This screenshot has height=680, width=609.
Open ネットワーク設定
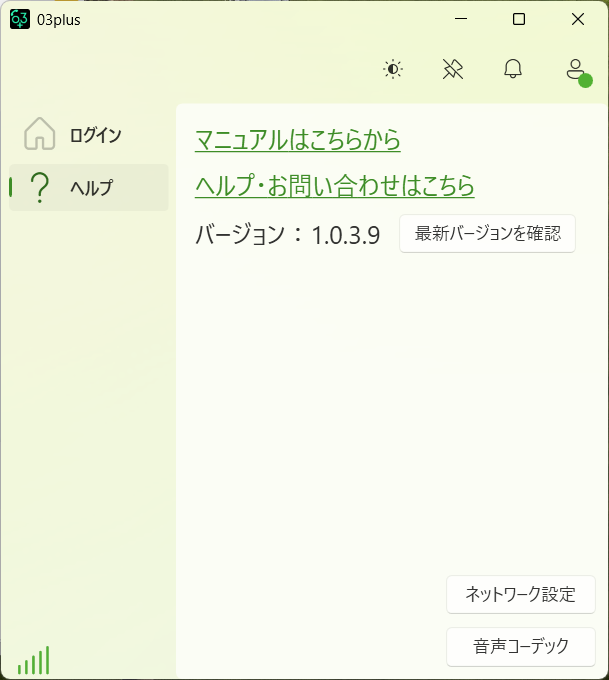coord(521,594)
